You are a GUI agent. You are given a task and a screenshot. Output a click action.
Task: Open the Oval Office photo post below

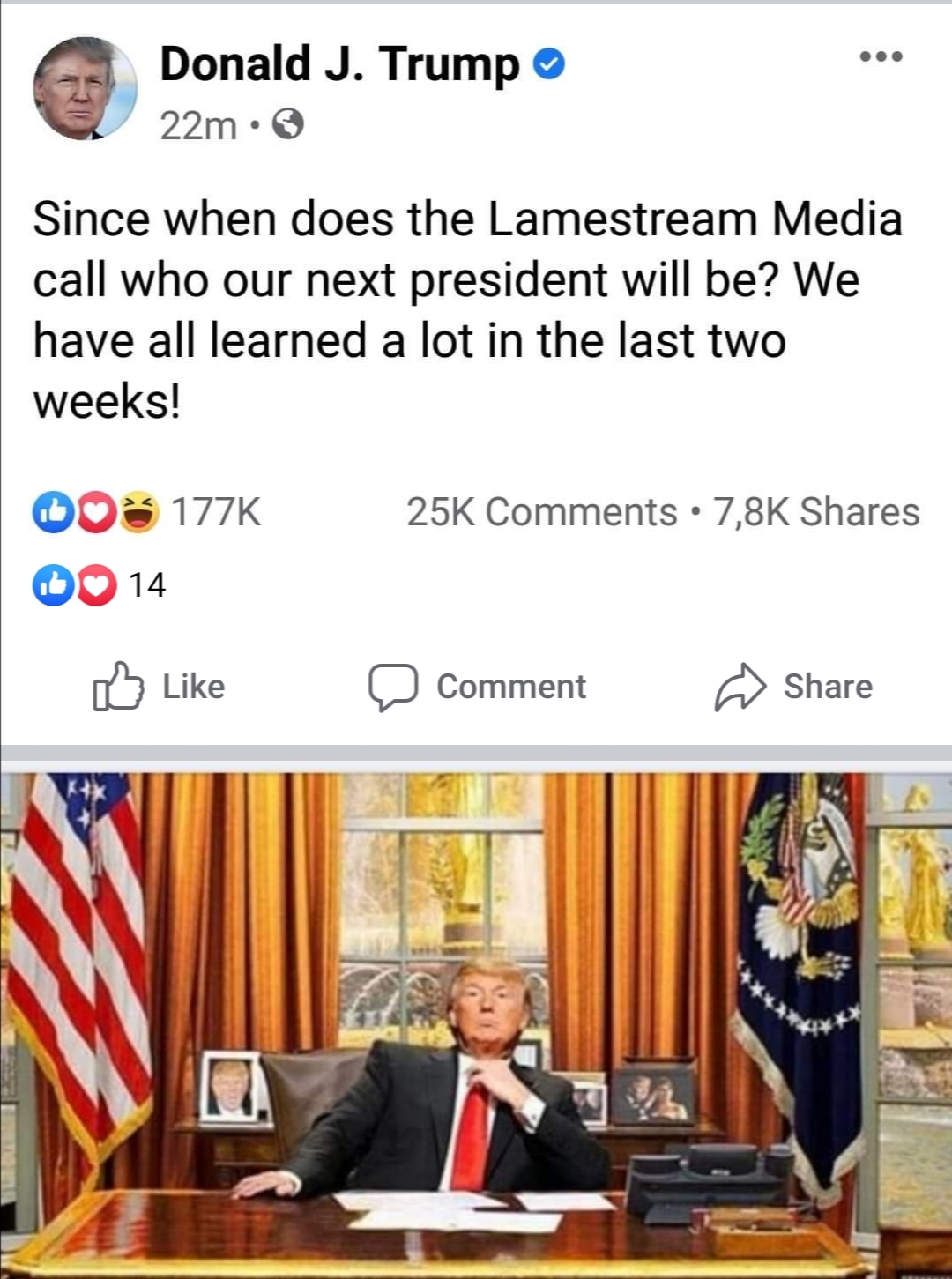pos(476,1022)
